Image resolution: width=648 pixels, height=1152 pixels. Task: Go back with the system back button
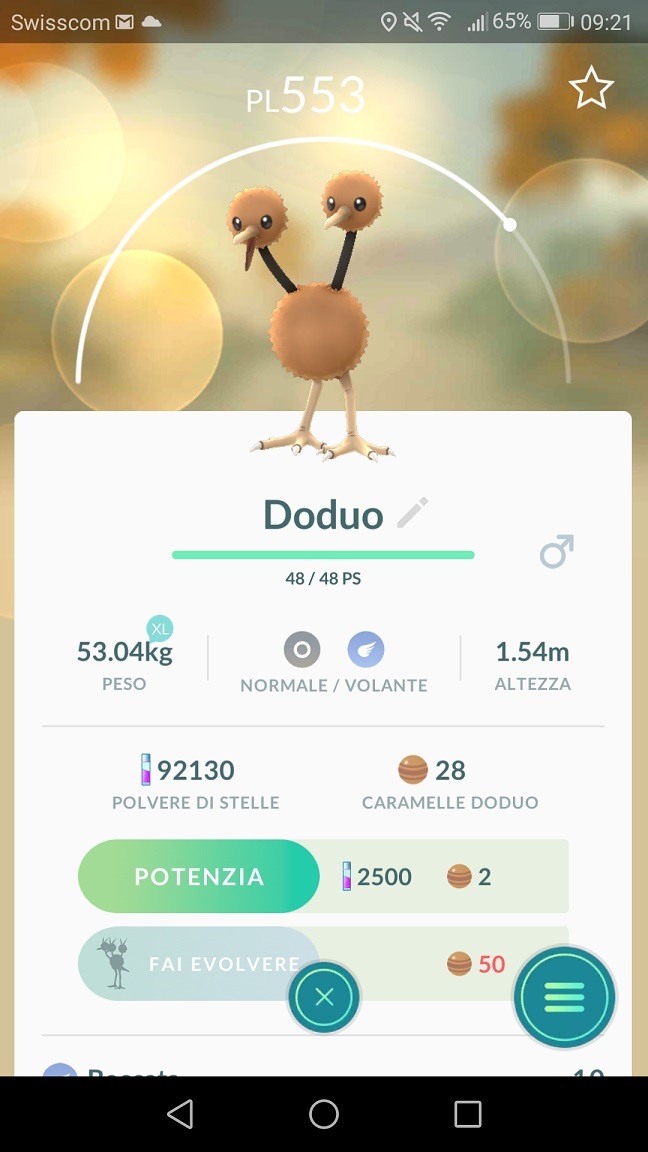(180, 1114)
